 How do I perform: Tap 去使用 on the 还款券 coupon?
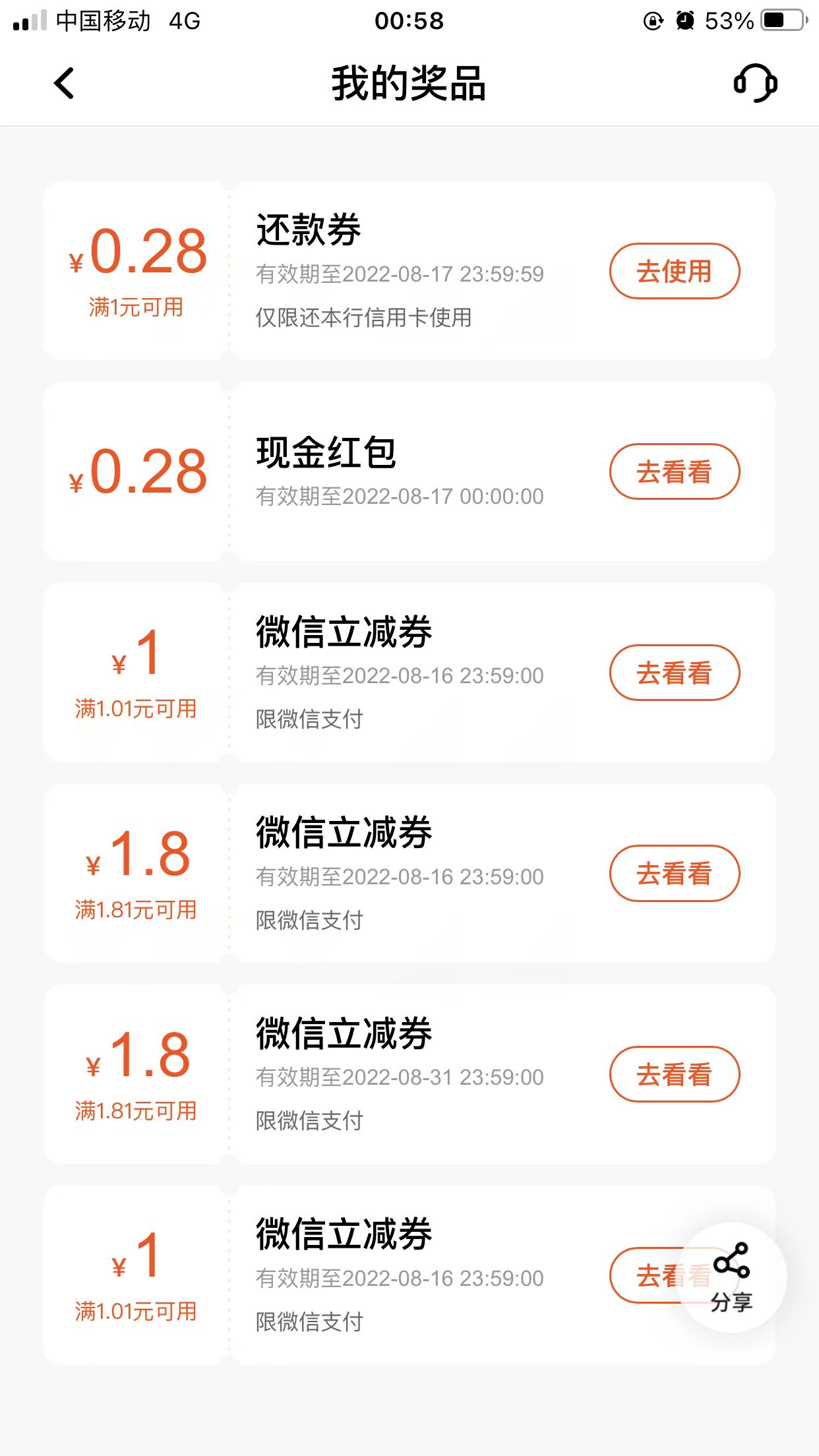(675, 271)
